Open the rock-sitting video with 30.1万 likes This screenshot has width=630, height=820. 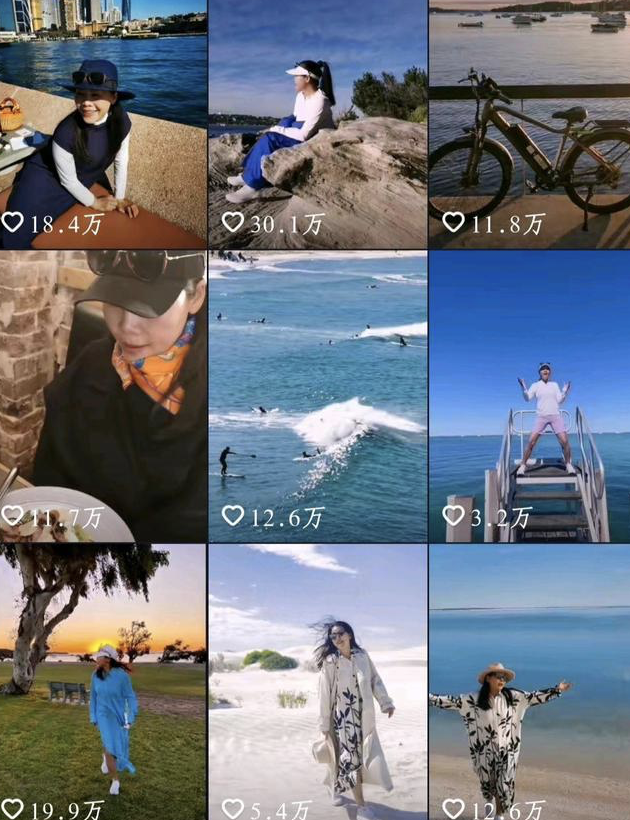[317, 125]
